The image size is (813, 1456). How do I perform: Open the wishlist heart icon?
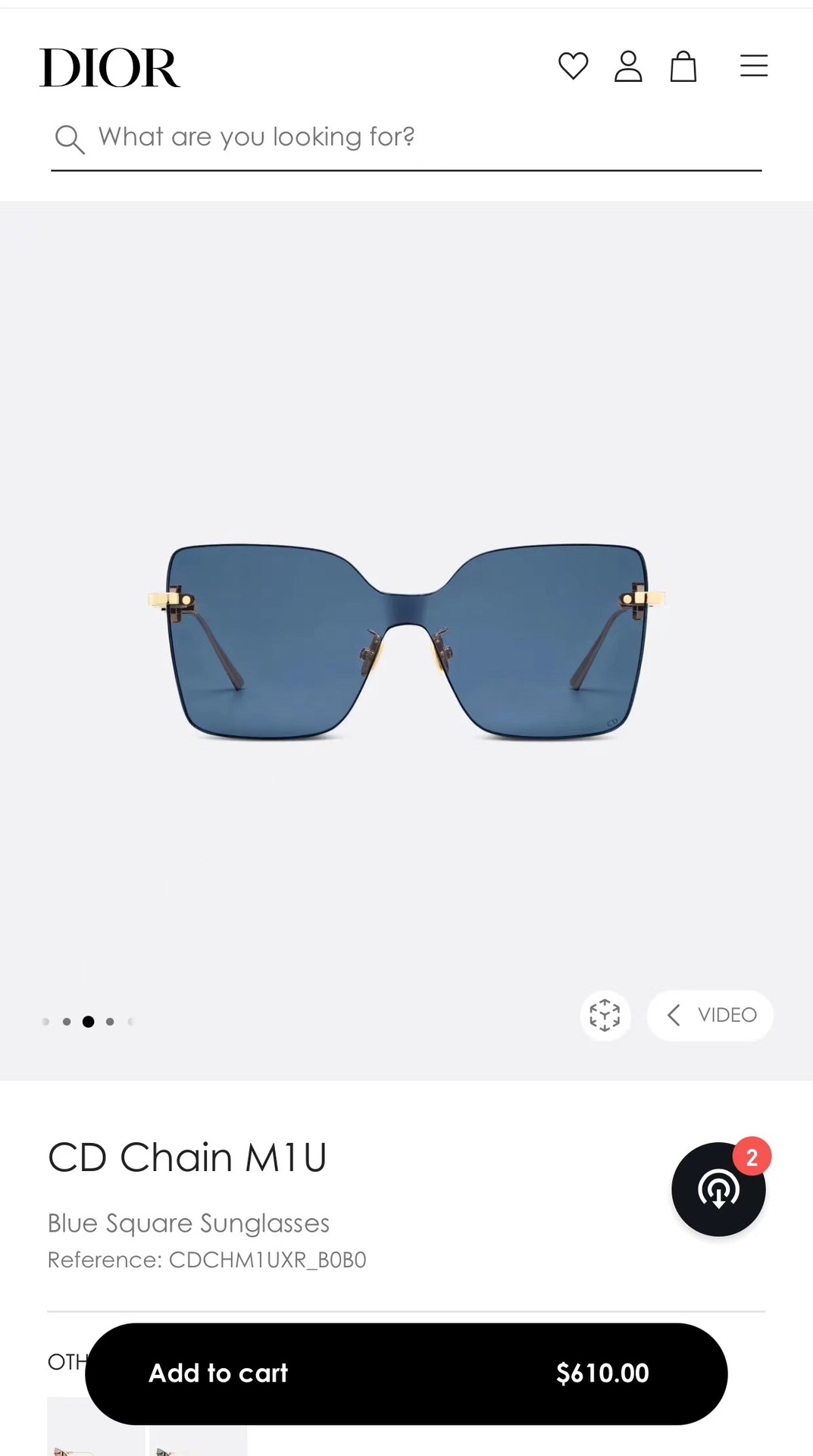coord(573,66)
